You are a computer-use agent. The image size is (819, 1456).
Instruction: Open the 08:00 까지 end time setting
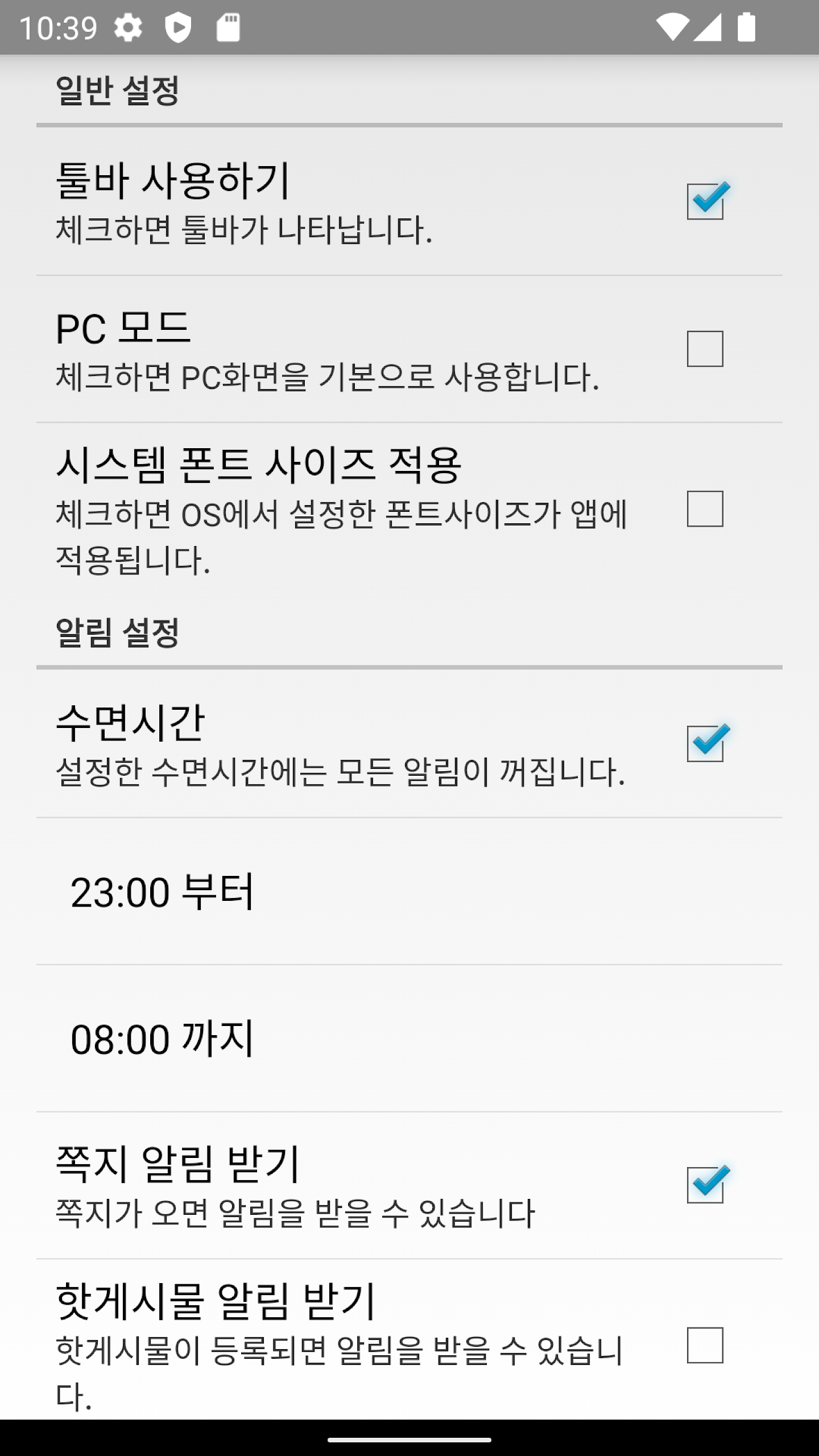point(409,1039)
